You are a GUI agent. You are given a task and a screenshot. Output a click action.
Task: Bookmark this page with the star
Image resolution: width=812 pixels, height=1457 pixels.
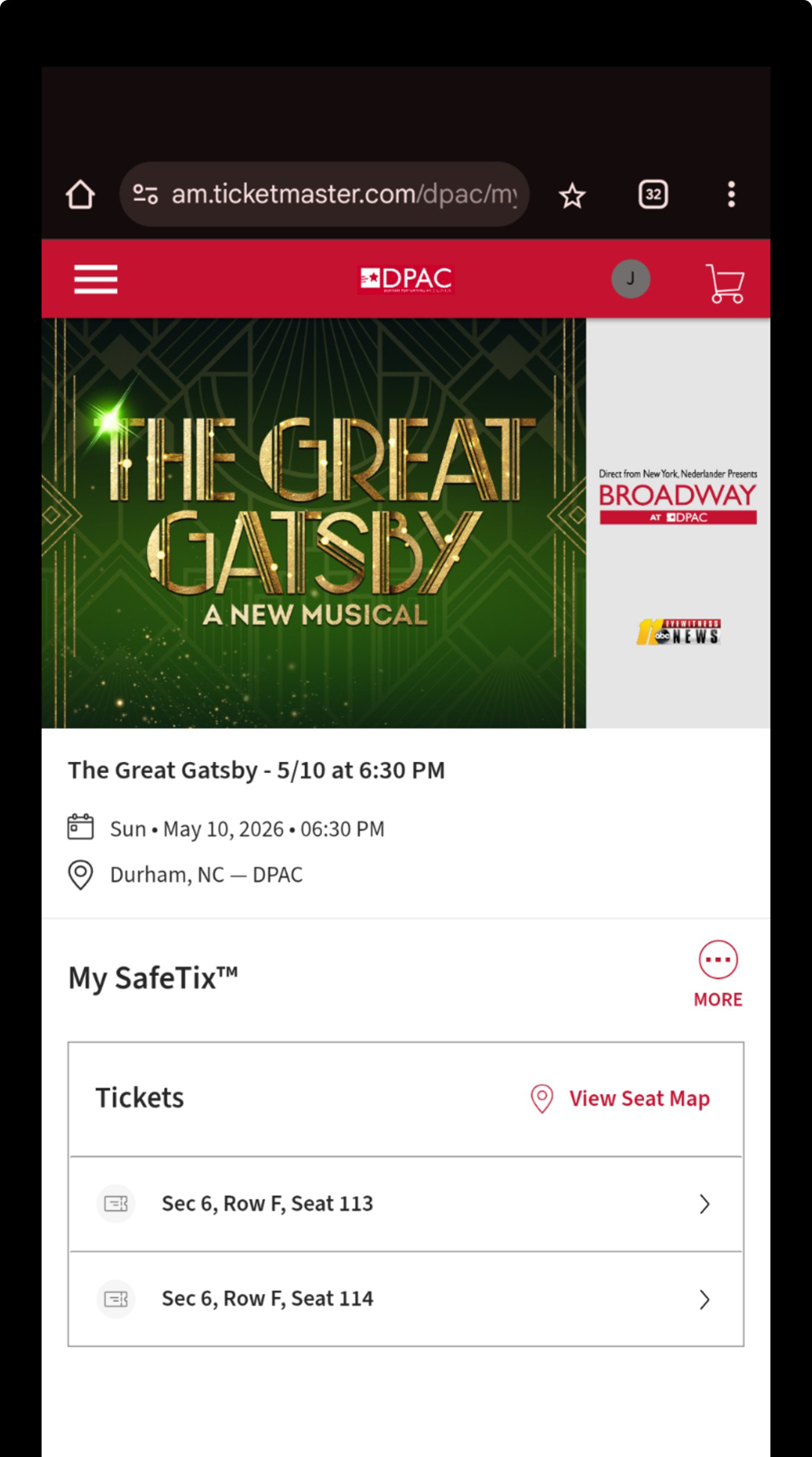tap(572, 195)
